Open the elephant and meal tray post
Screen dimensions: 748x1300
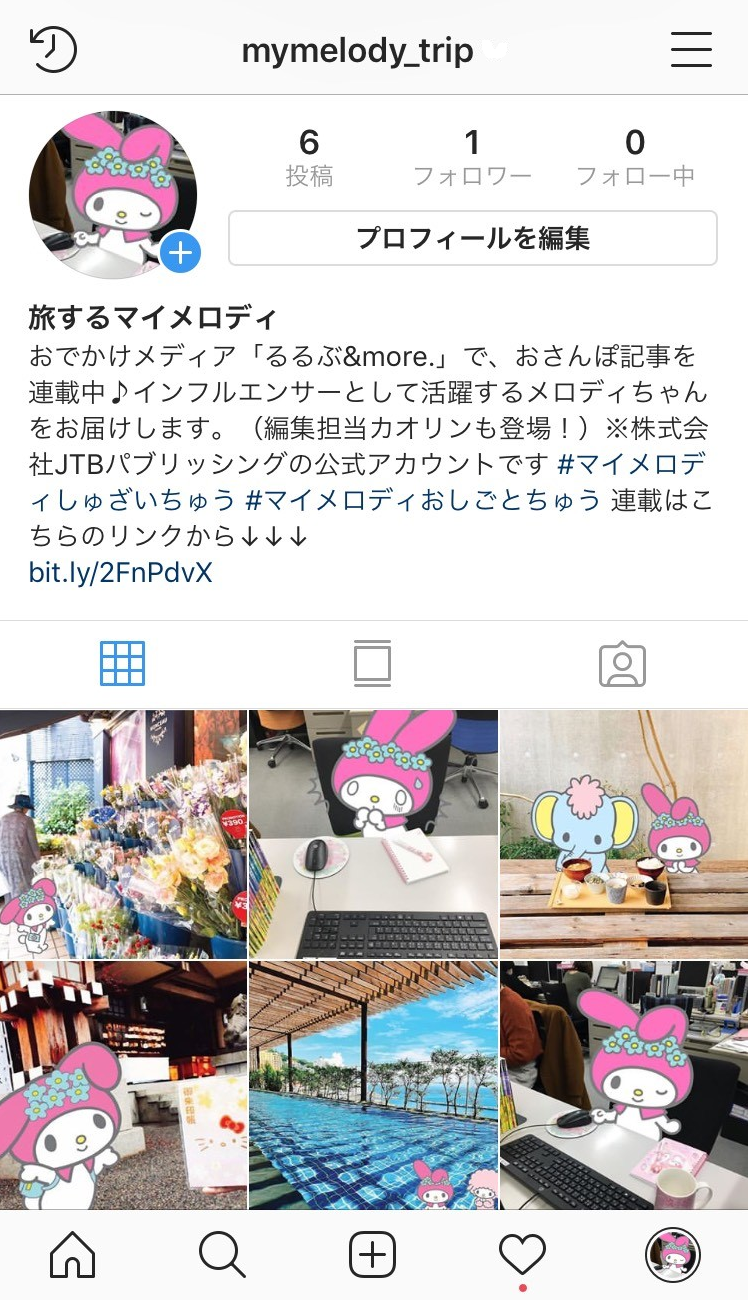(623, 834)
